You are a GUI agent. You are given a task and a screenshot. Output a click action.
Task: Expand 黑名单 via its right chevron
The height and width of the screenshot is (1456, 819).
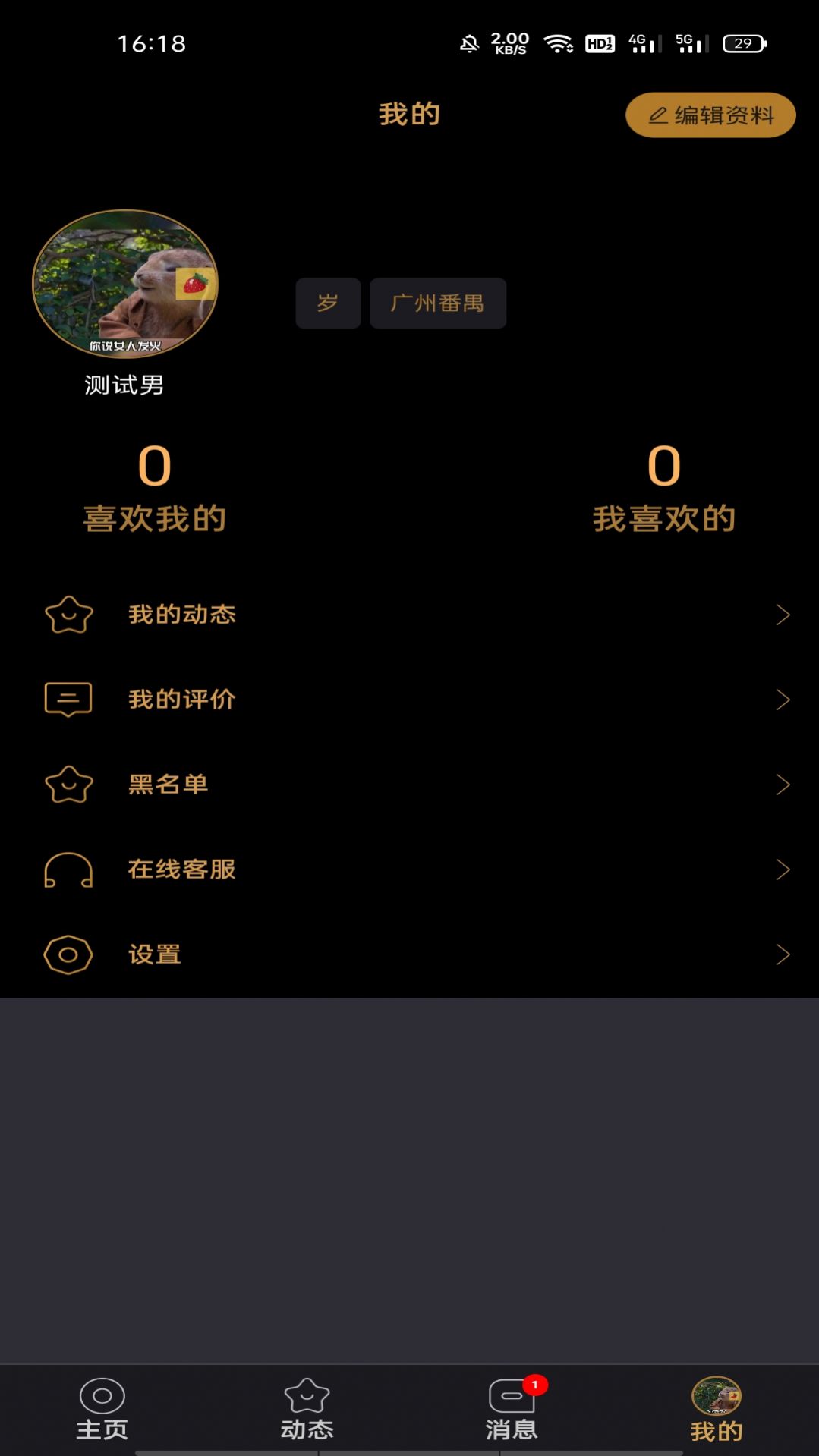[x=783, y=785]
